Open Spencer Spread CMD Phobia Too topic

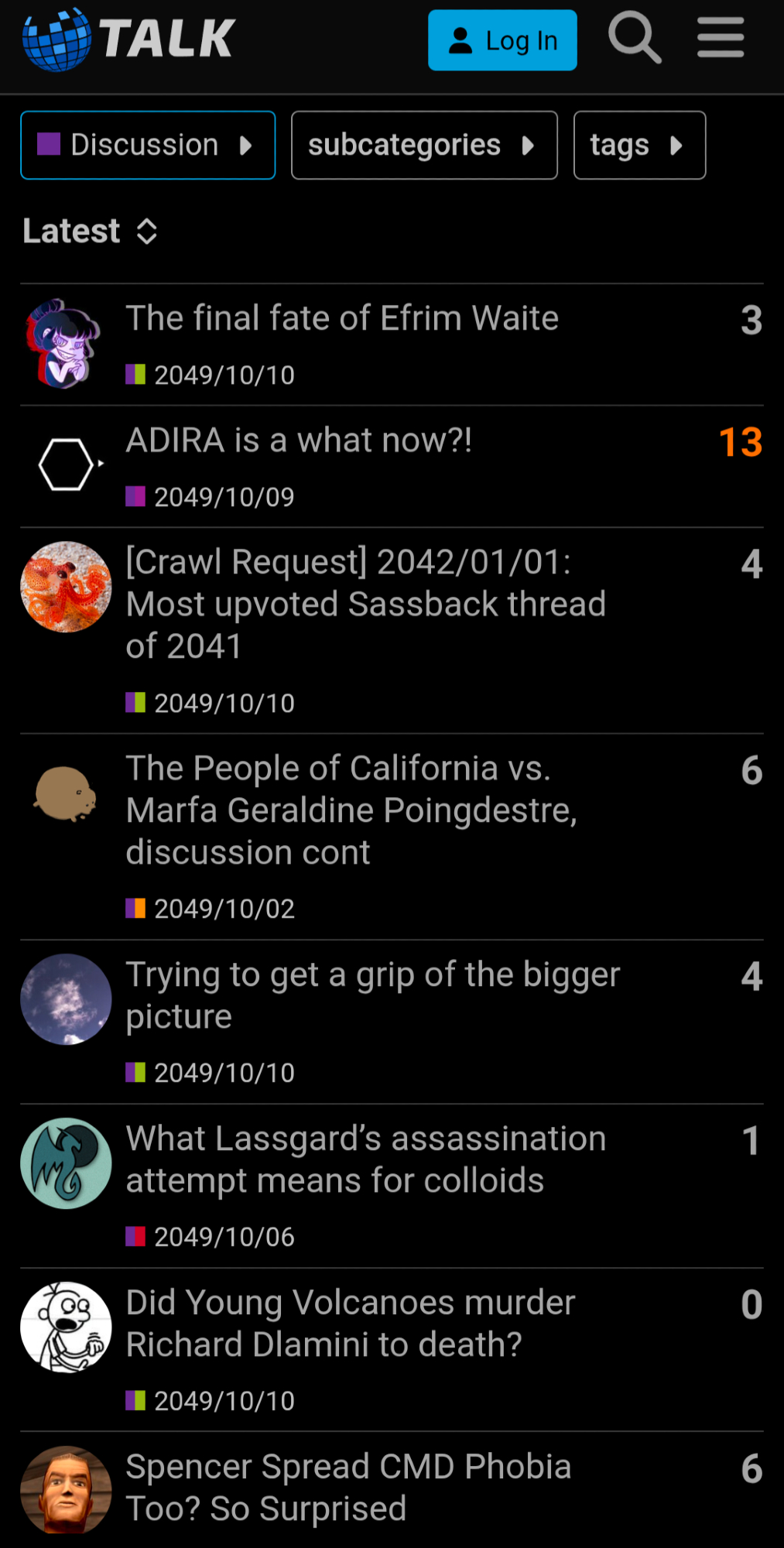click(x=348, y=1487)
